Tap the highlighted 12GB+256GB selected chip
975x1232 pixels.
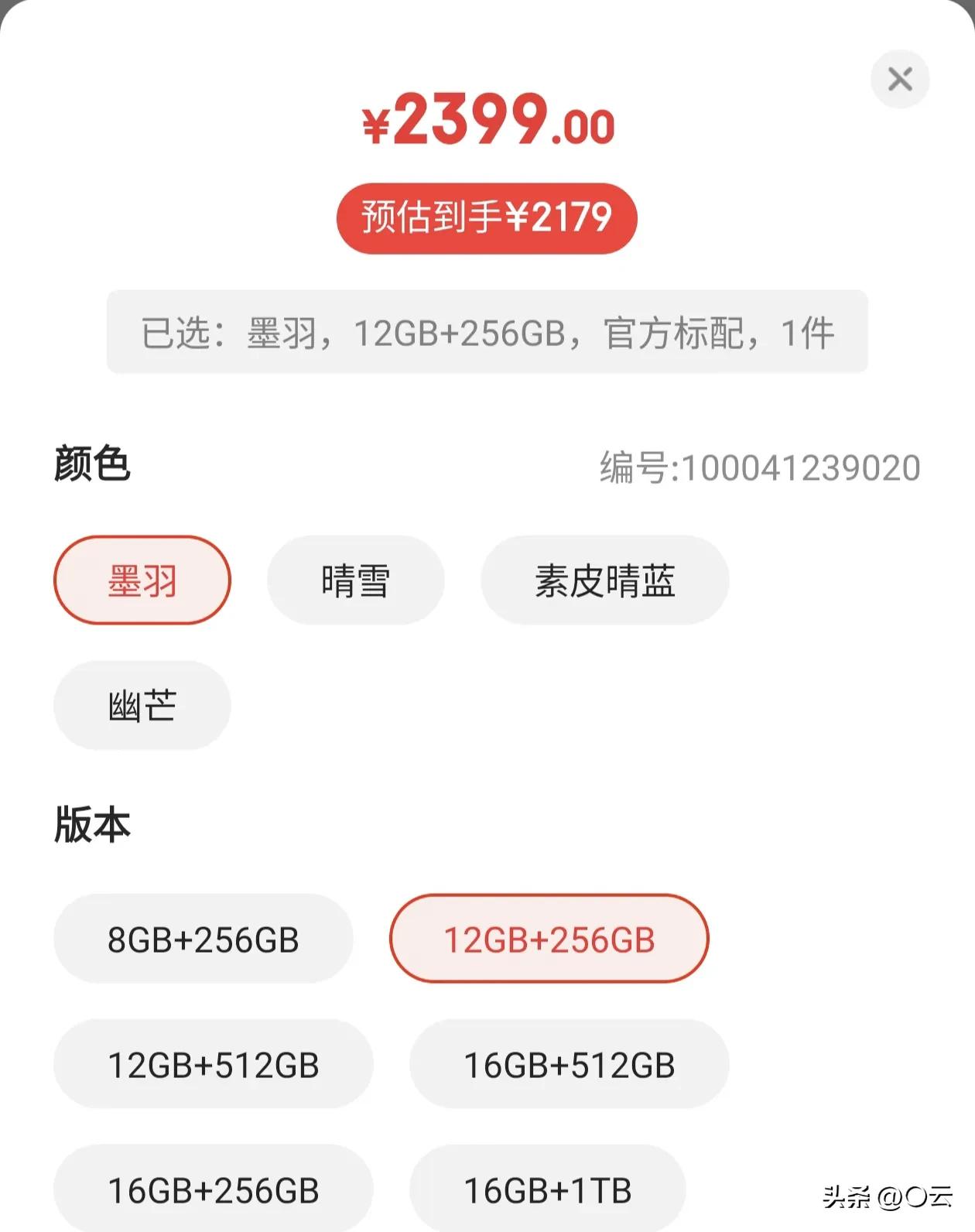pyautogui.click(x=549, y=939)
